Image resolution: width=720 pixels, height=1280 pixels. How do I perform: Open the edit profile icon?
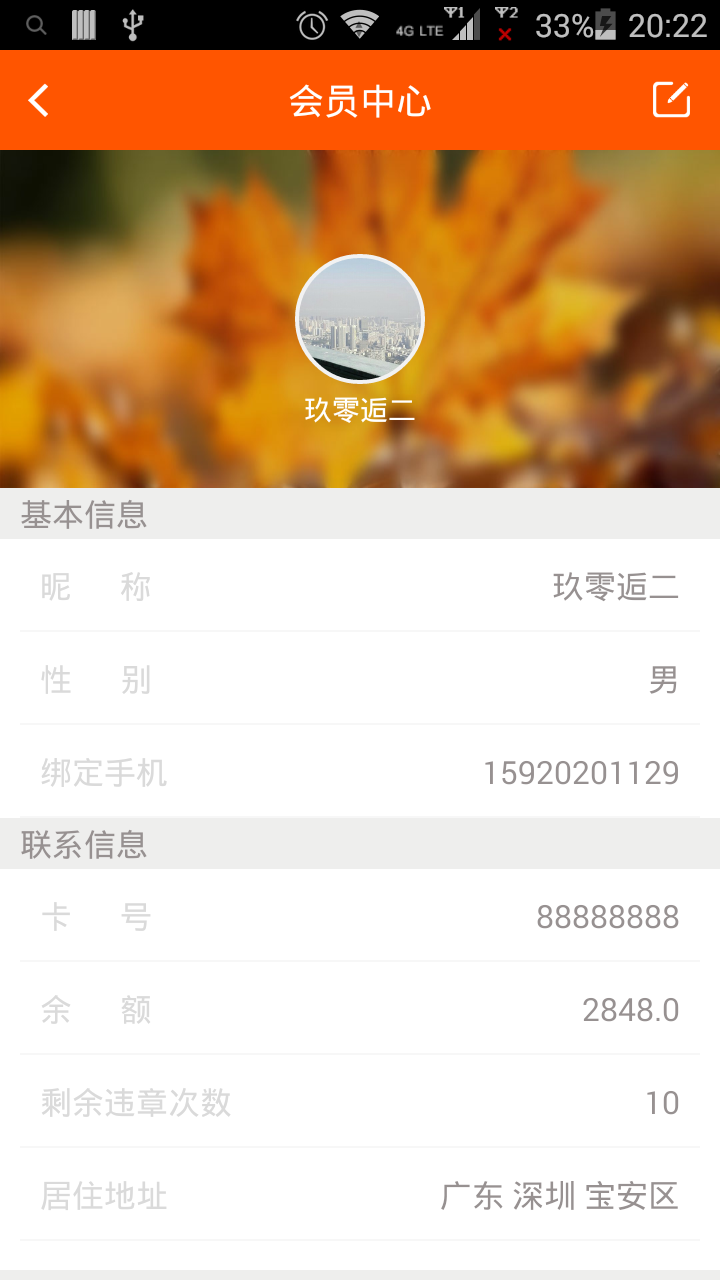pos(672,100)
